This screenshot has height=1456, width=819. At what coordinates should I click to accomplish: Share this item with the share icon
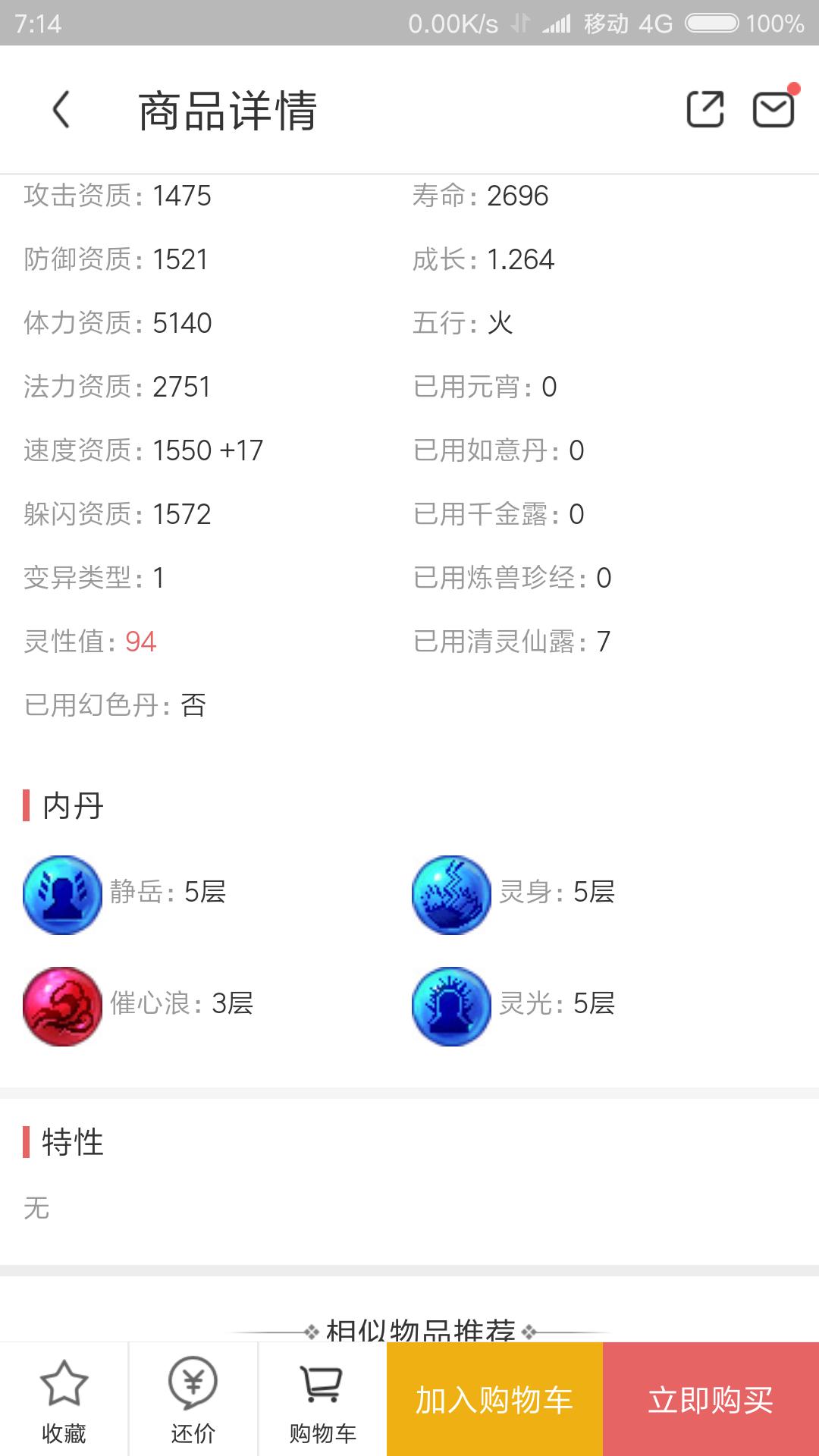[x=704, y=109]
